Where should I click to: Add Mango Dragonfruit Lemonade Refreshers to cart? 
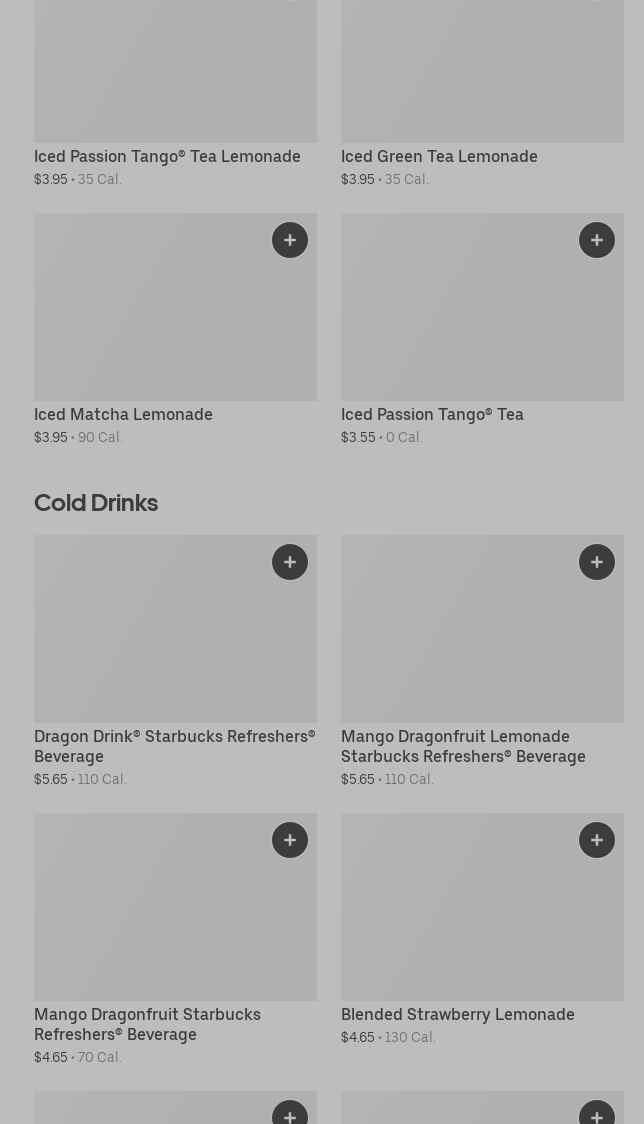point(597,562)
